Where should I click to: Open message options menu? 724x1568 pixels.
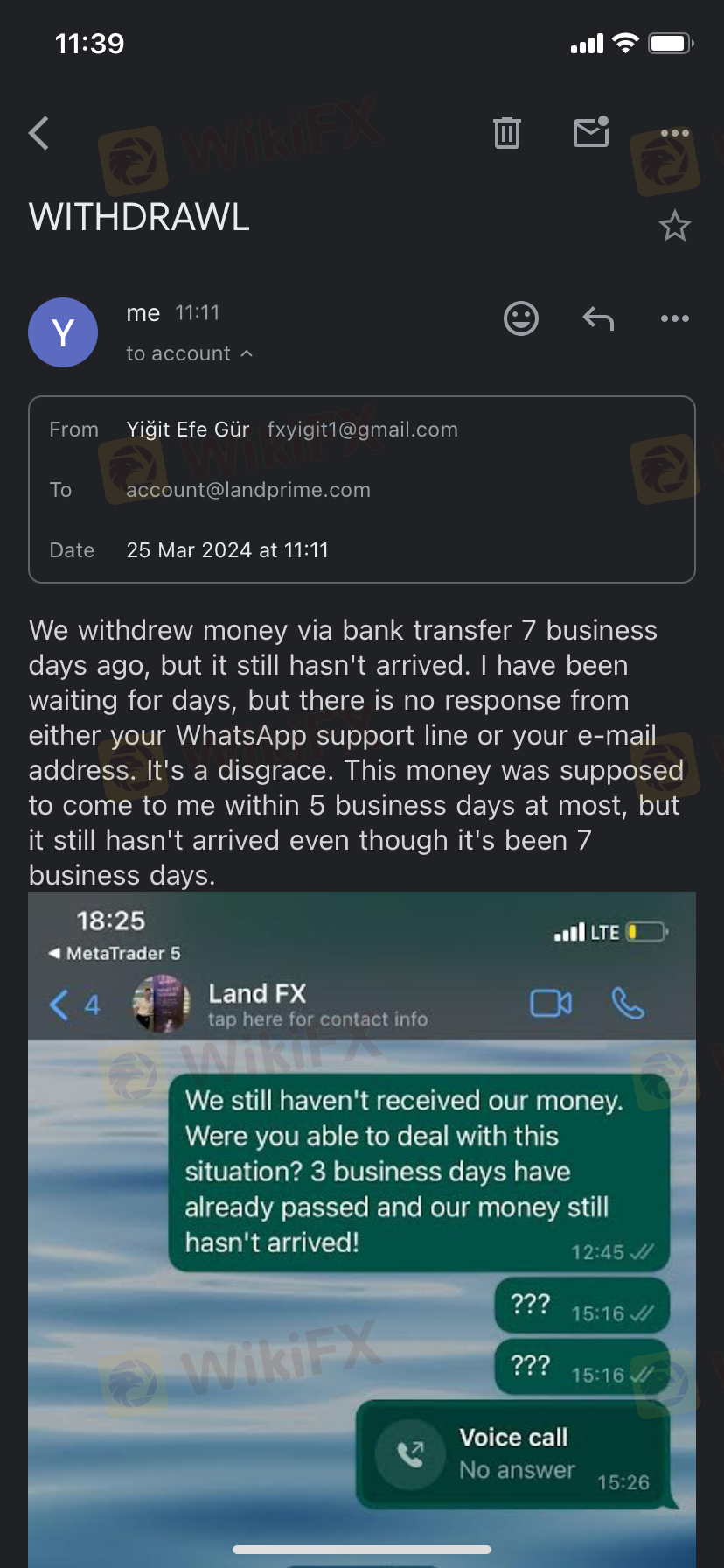[674, 318]
